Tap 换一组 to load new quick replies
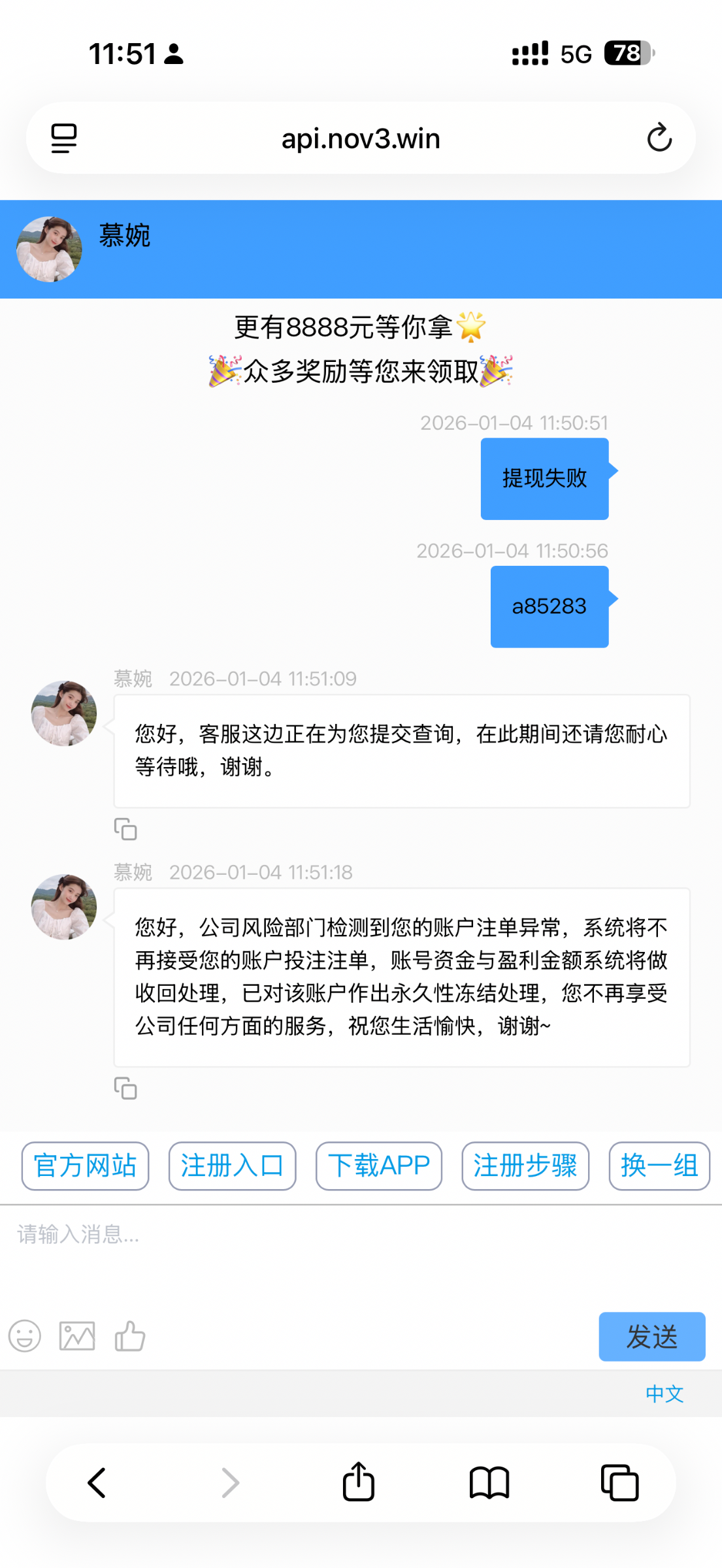722x1568 pixels. 659,1166
